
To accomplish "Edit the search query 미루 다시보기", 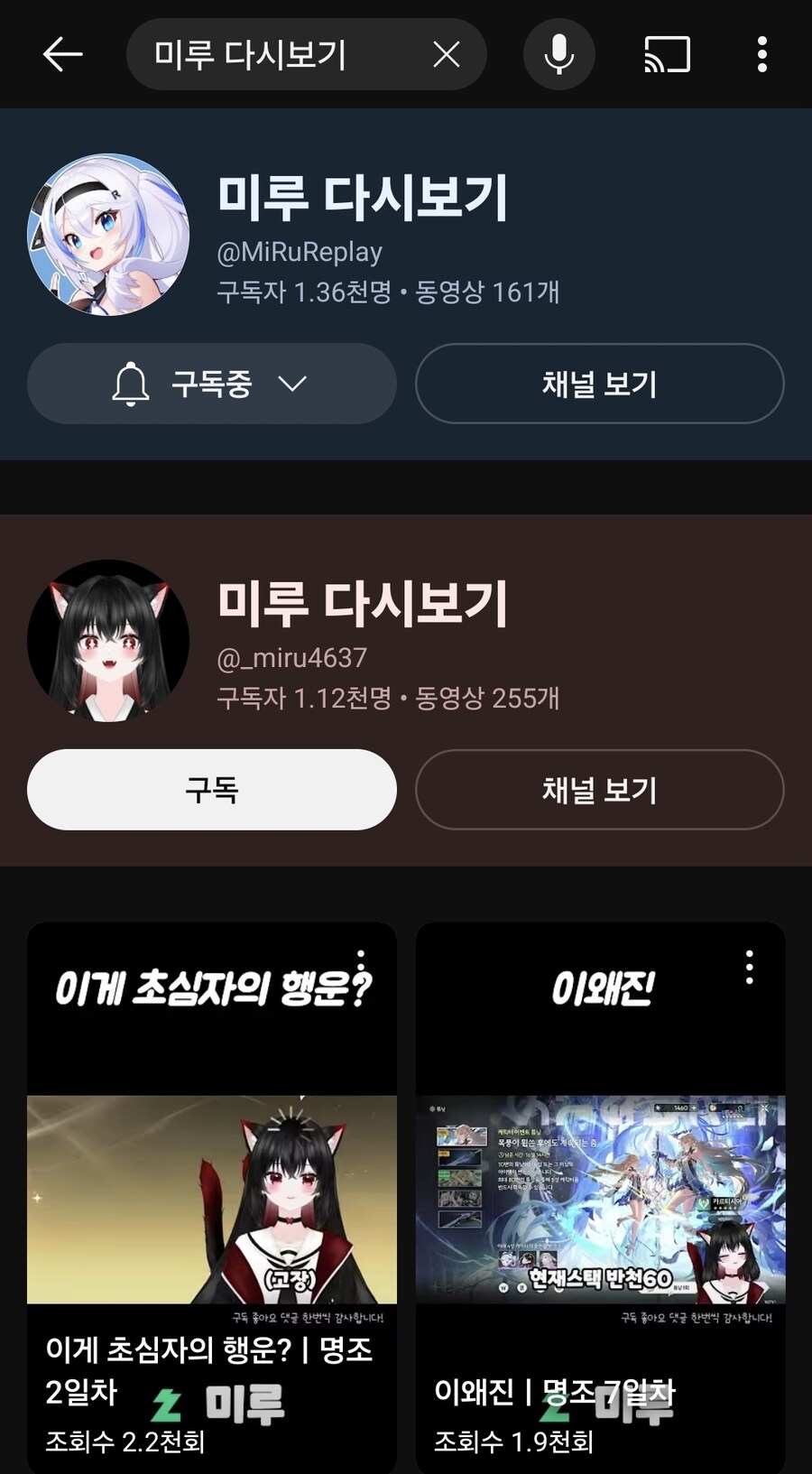I will (x=262, y=54).
